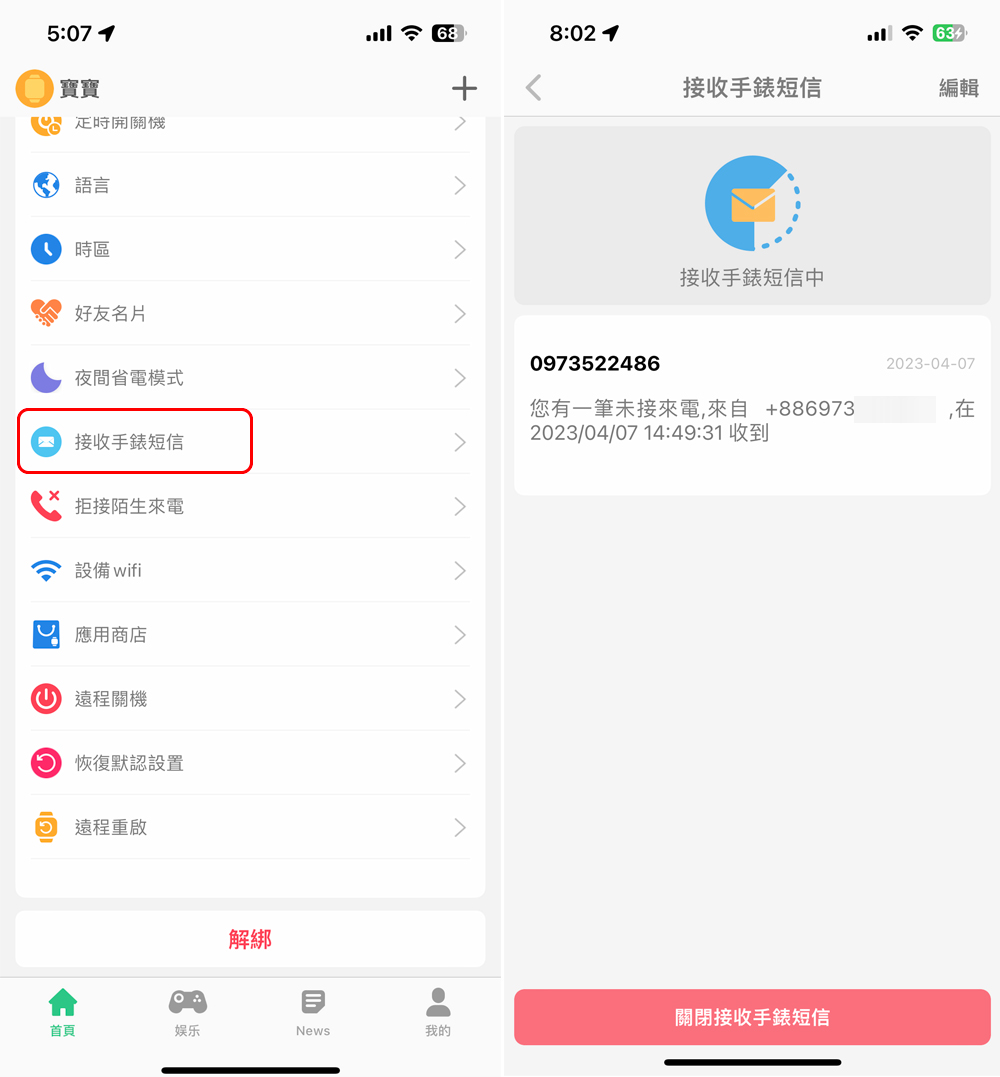1000x1077 pixels.
Task: Select 遠程關機 remote shutdown
Action: (250, 699)
